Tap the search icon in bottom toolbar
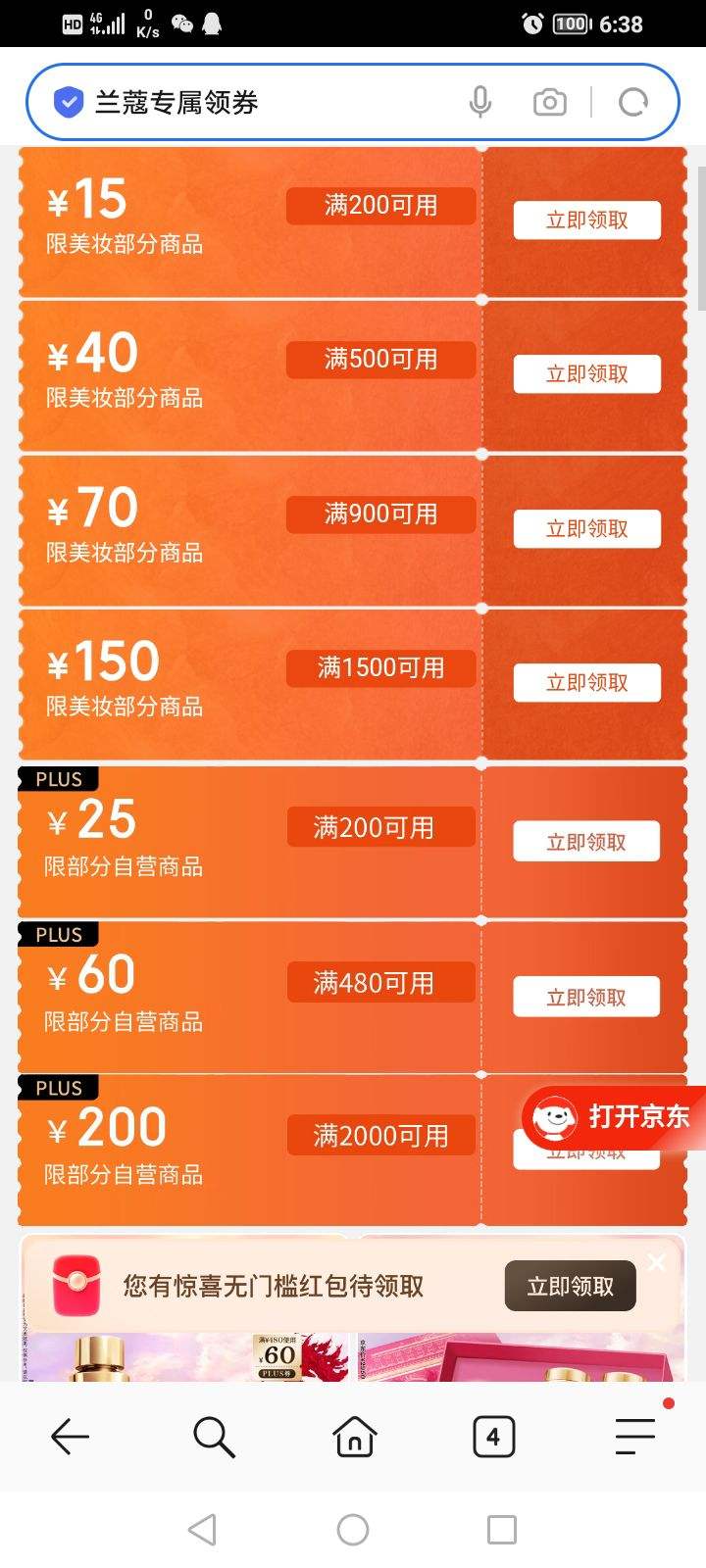This screenshot has width=706, height=1568. tap(212, 1437)
